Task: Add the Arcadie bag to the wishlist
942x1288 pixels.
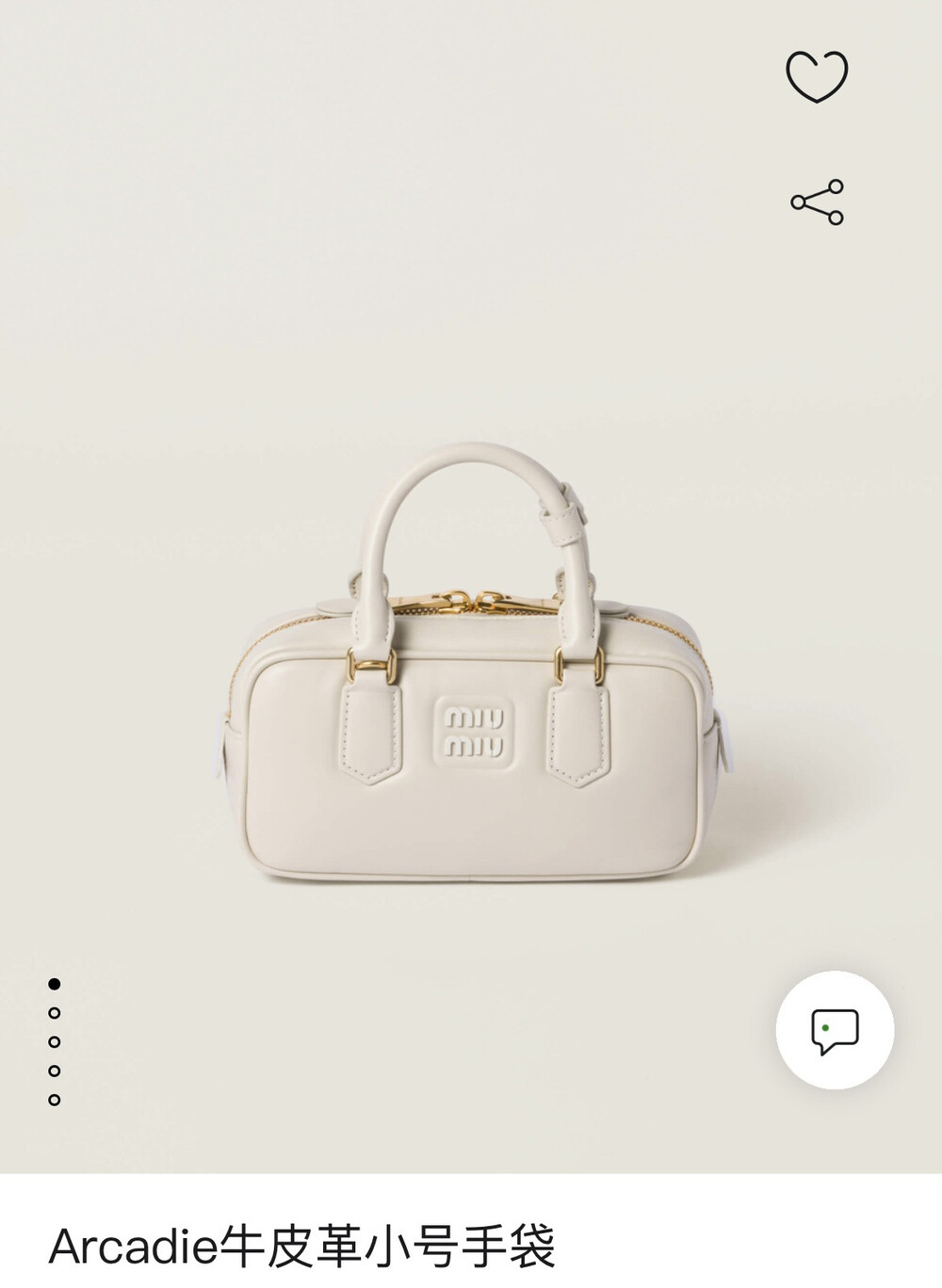Action: click(x=817, y=76)
